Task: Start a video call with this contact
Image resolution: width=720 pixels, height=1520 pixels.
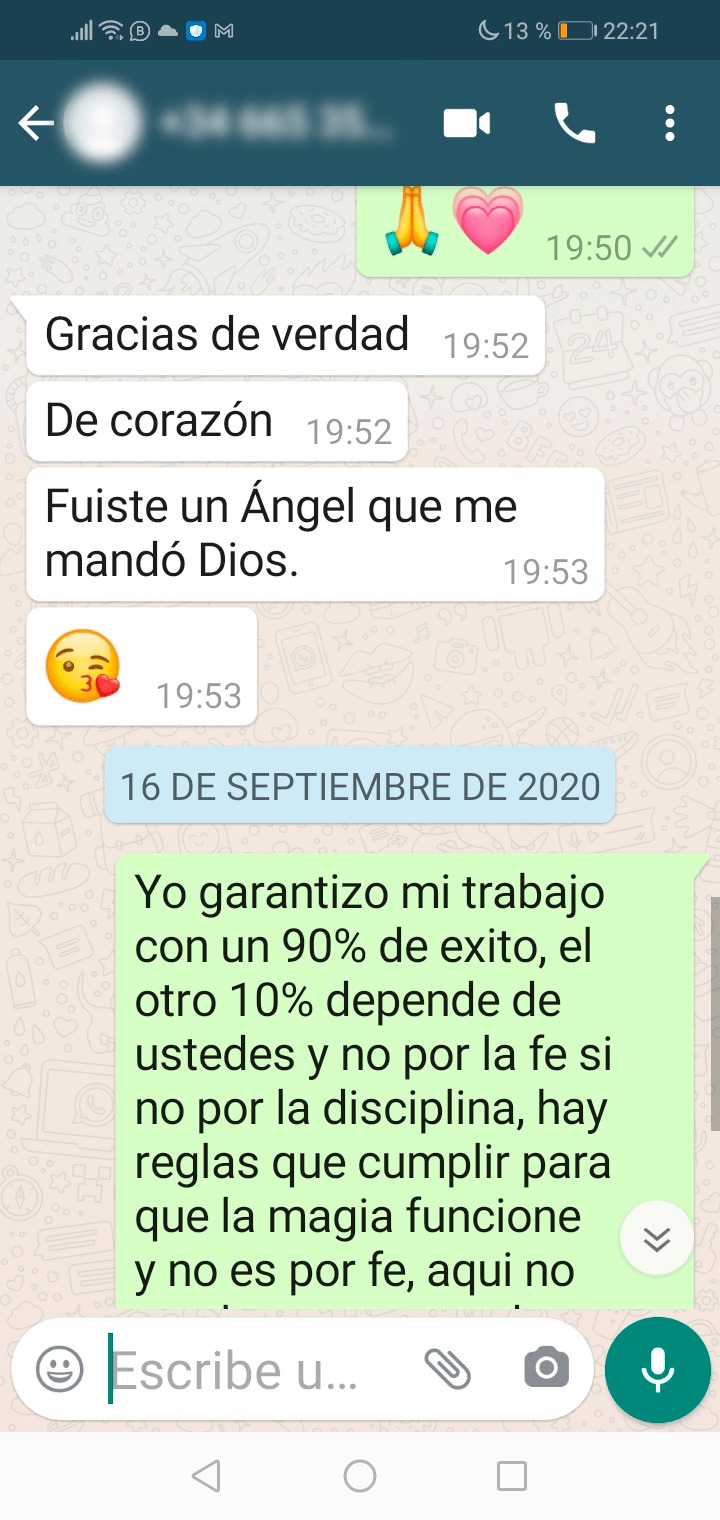Action: coord(467,124)
